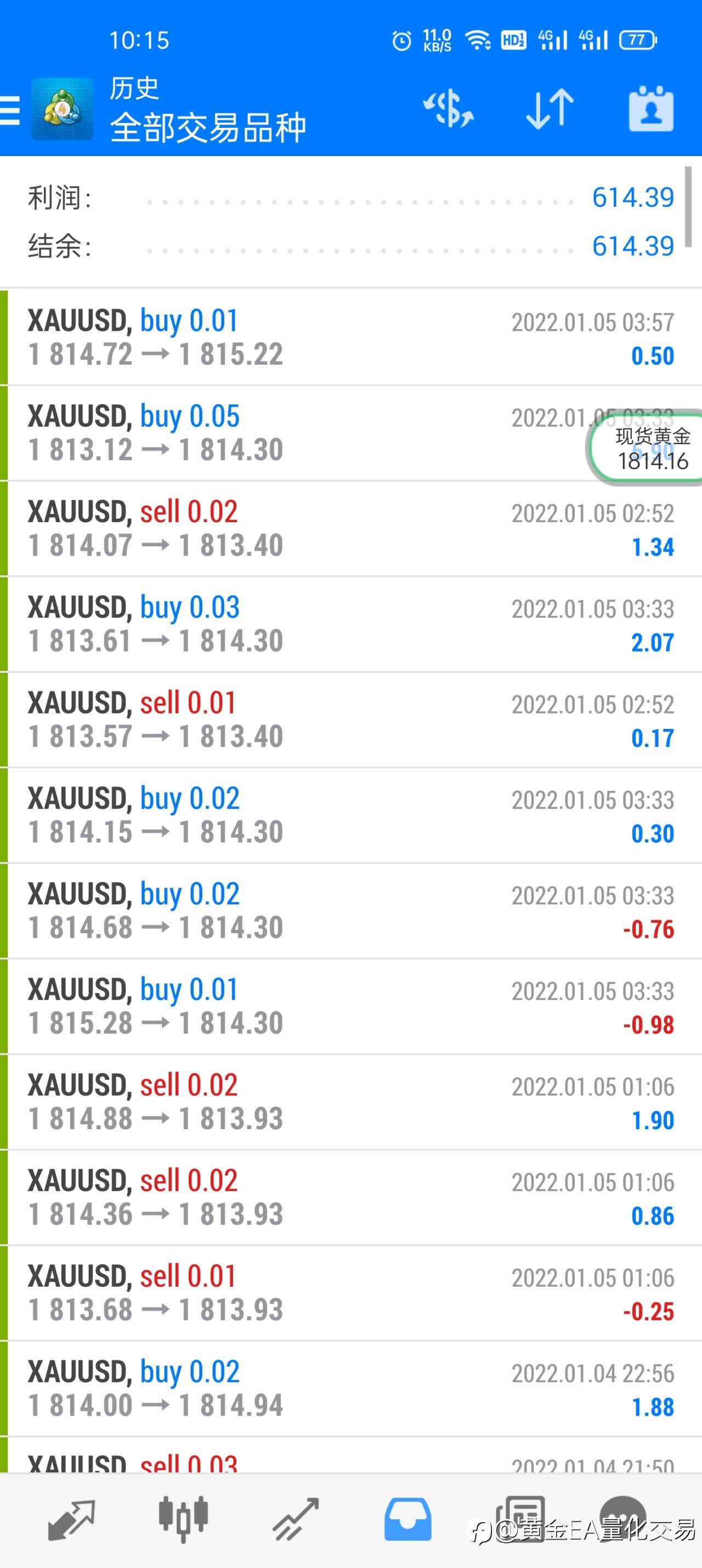Select the History inbox tab
Viewport: 702px width, 1568px height.
(407, 1520)
